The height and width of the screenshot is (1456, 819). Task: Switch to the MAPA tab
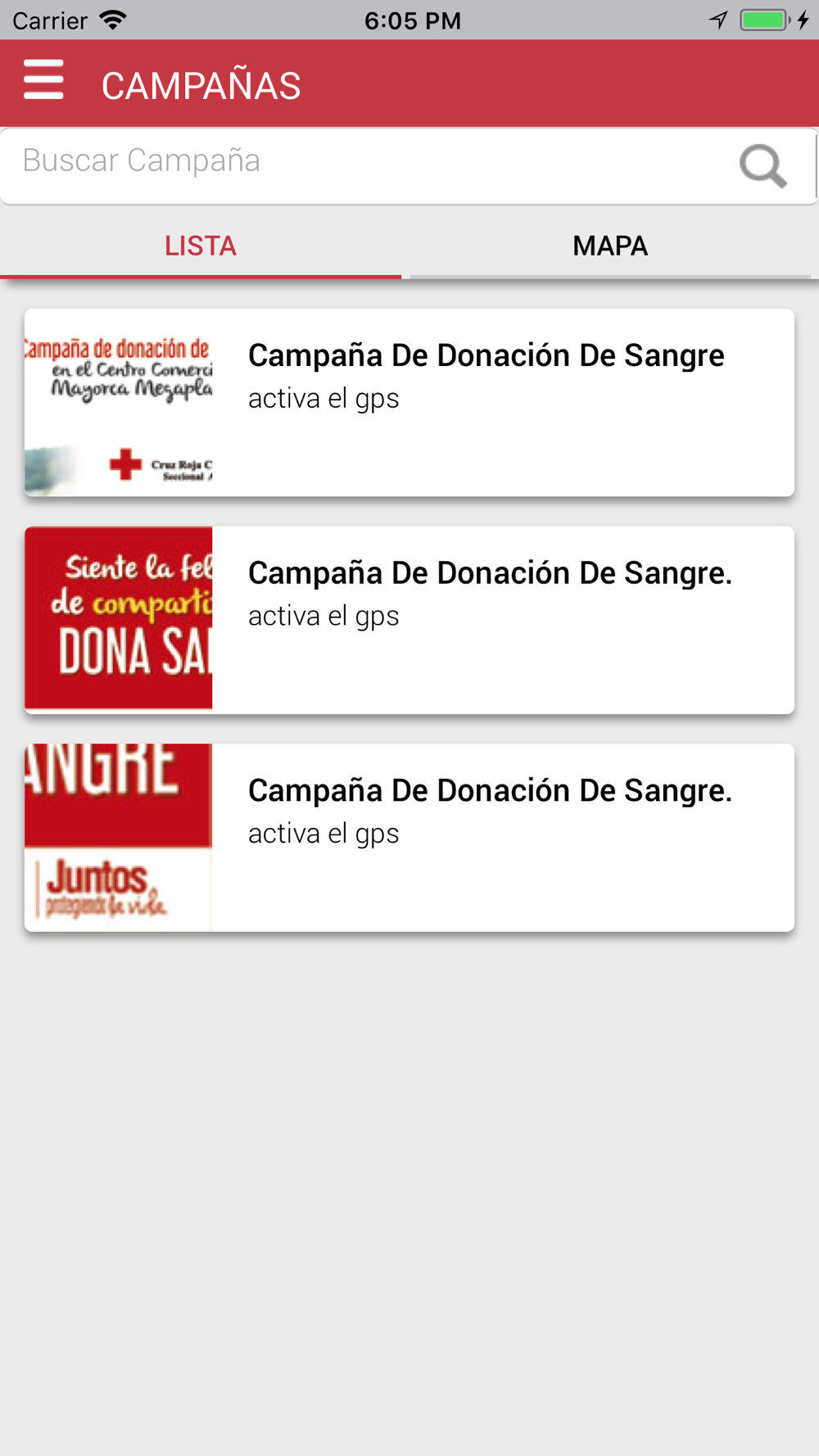[x=611, y=246]
